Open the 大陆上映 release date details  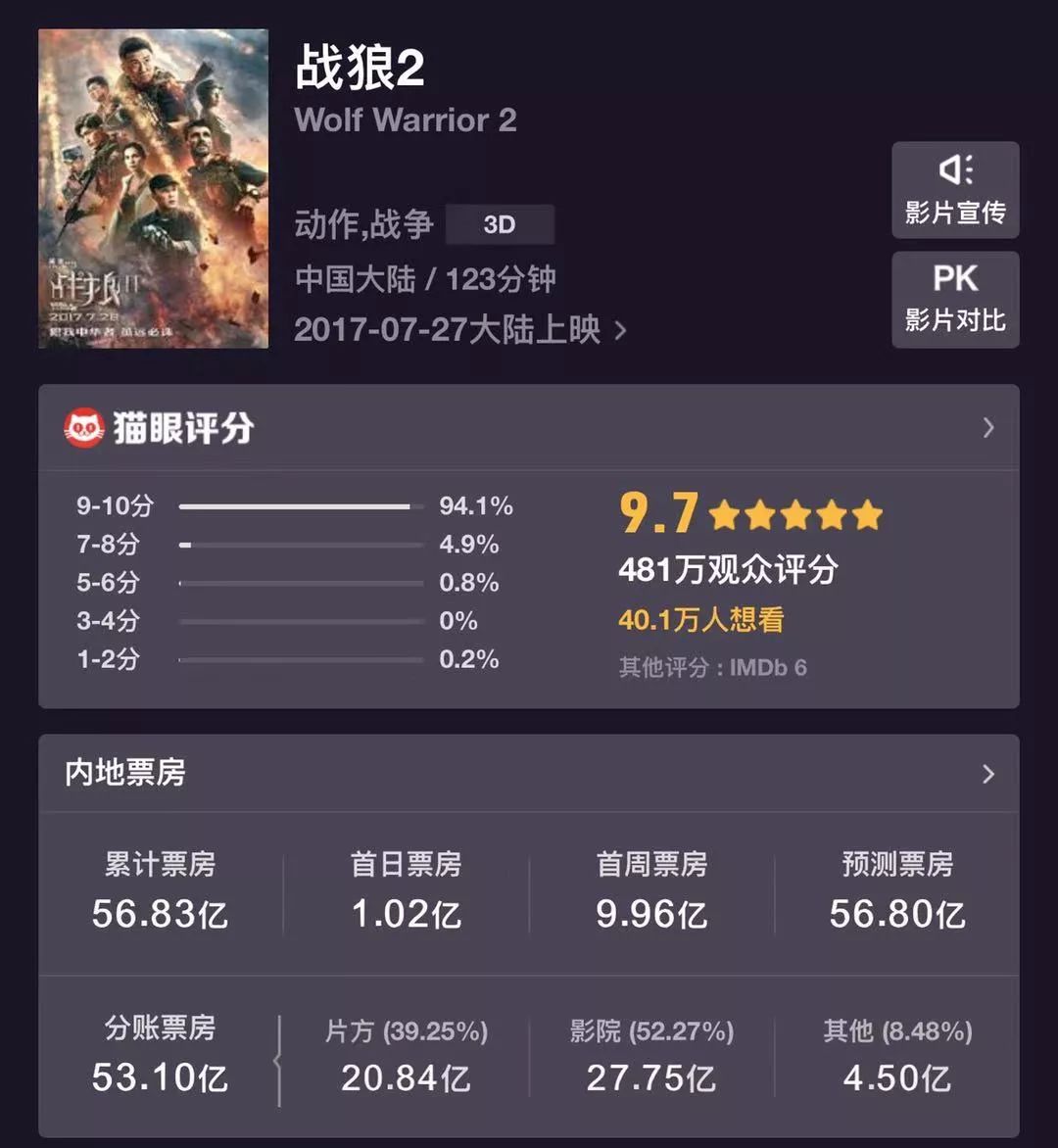[x=460, y=330]
